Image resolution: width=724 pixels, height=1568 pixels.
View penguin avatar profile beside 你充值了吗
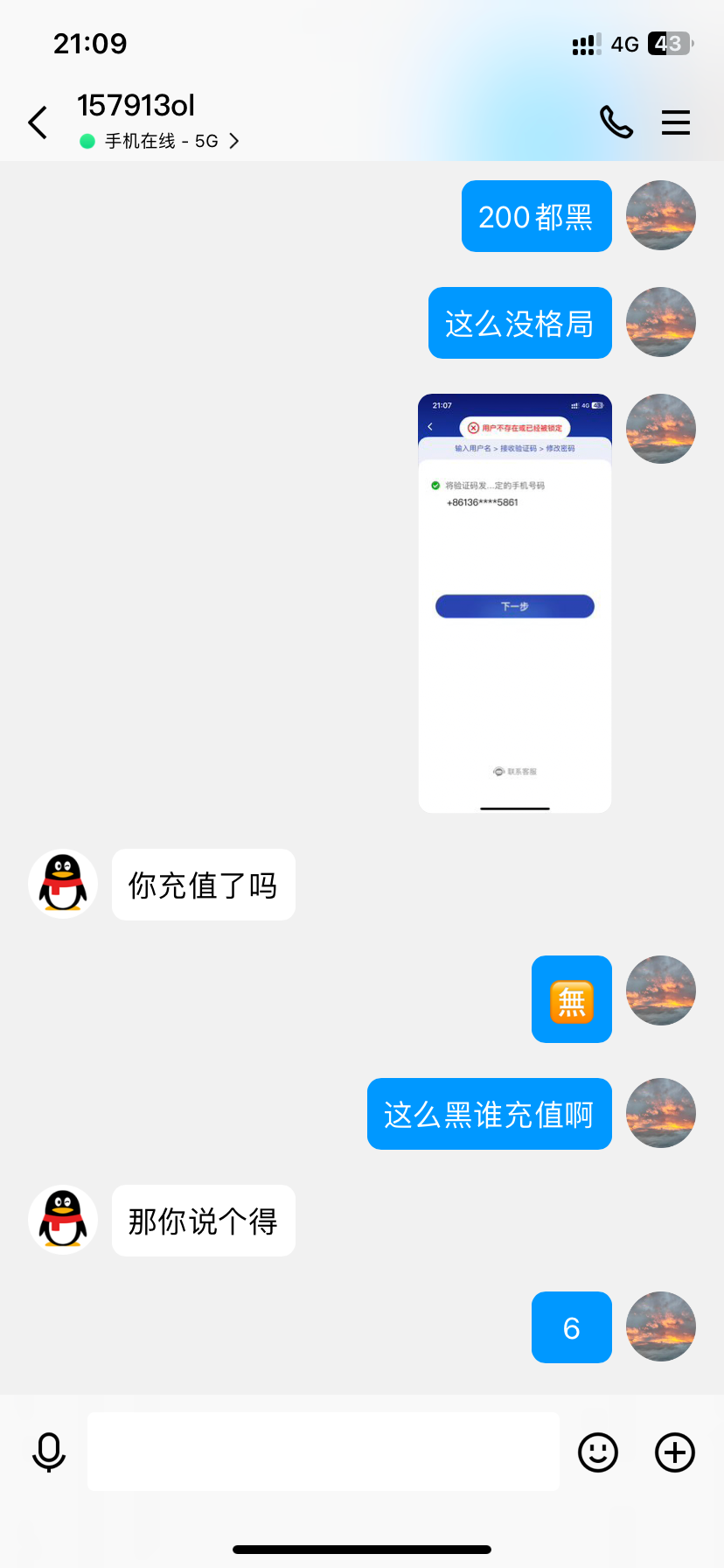point(63,884)
